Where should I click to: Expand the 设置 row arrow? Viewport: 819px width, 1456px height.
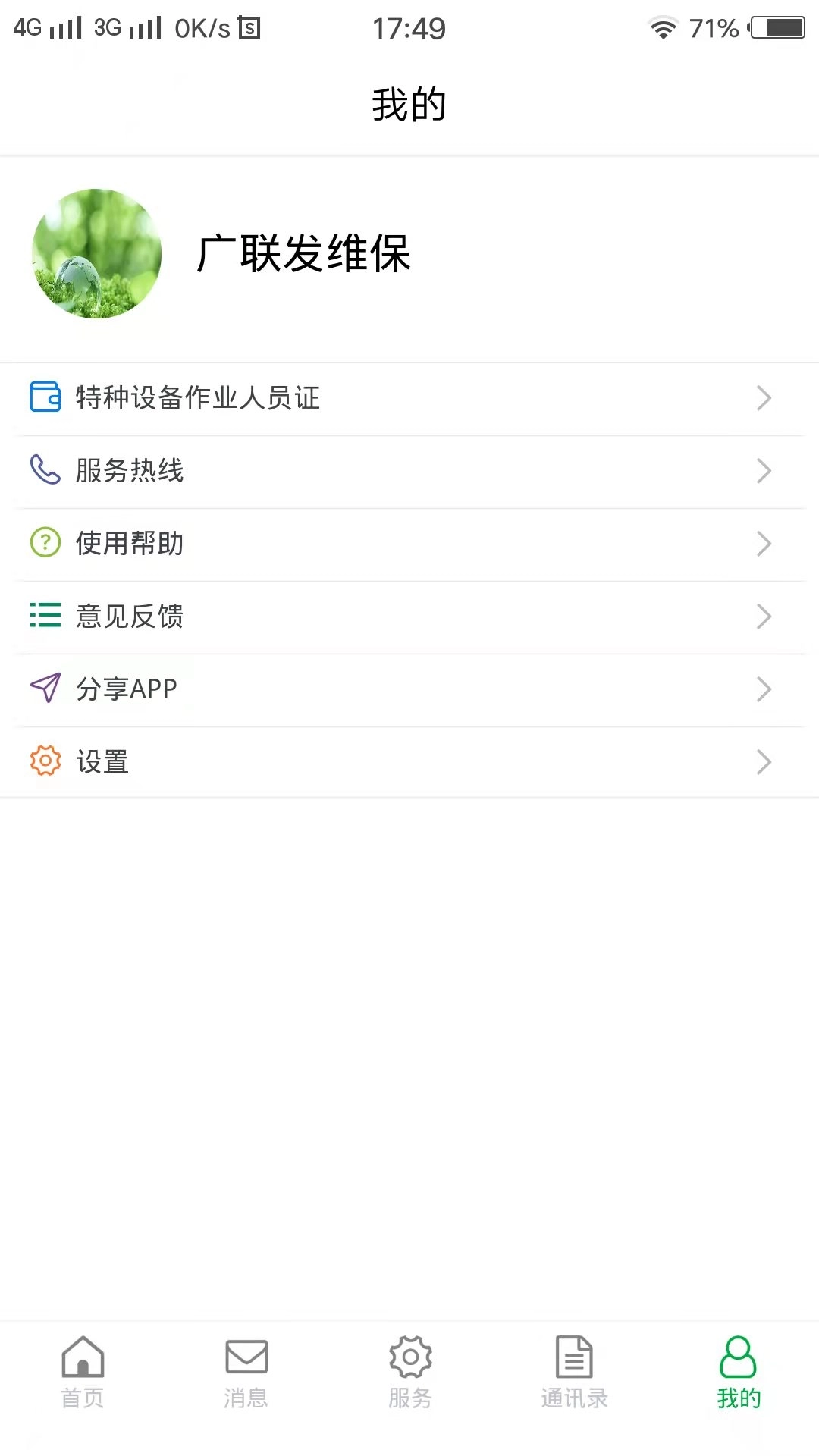coord(764,762)
